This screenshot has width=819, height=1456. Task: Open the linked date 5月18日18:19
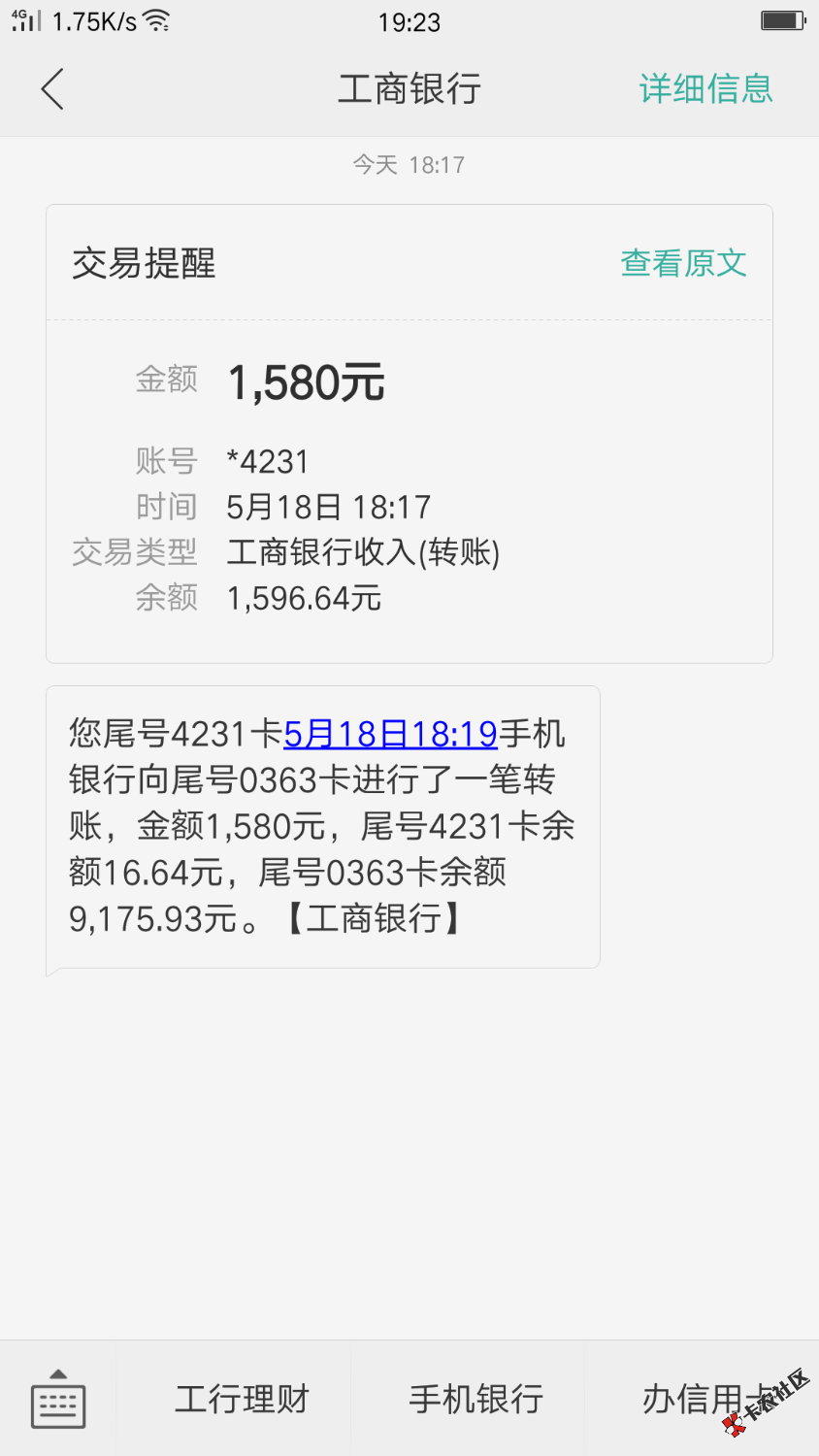pos(390,734)
